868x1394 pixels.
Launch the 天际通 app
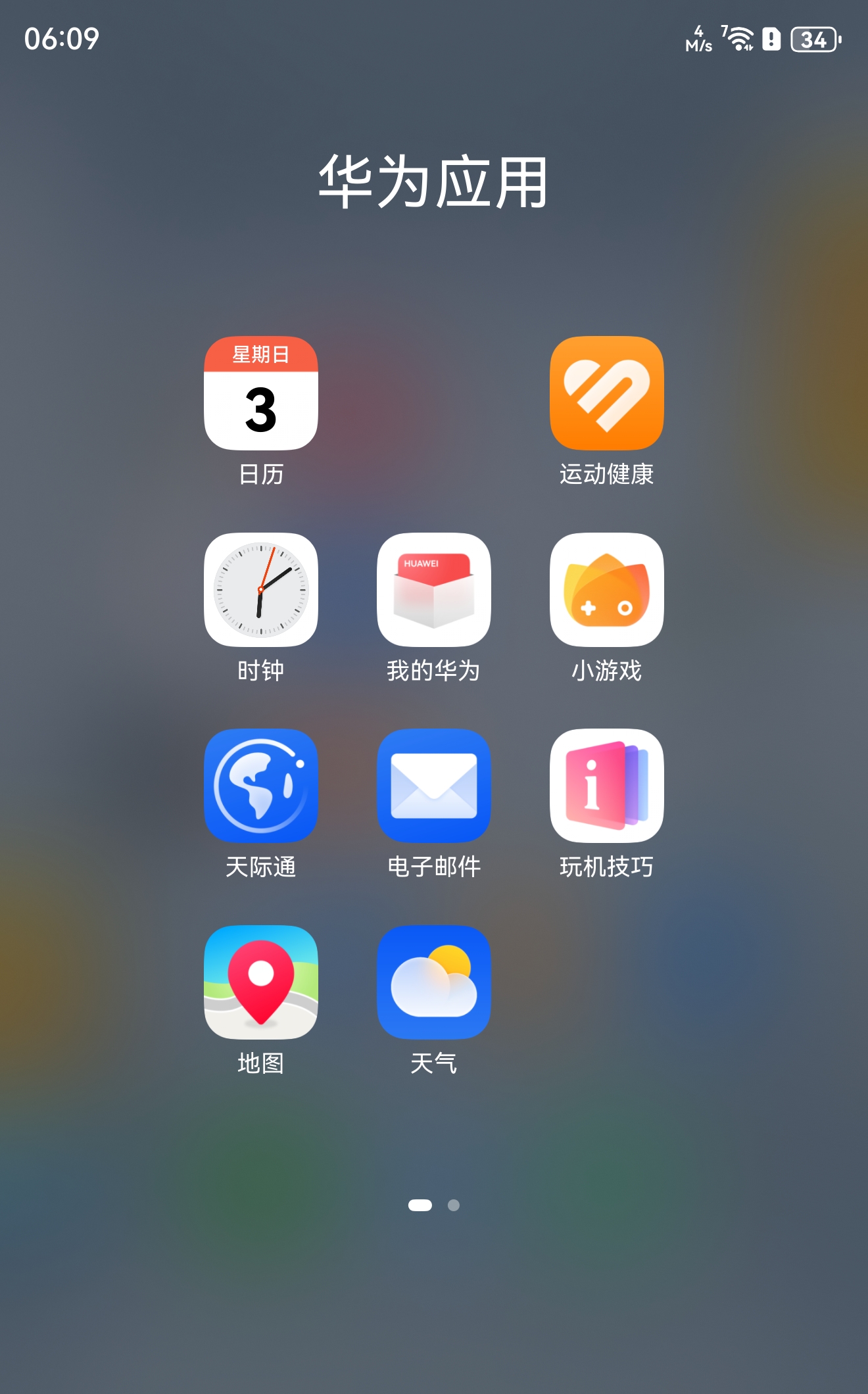point(261,786)
